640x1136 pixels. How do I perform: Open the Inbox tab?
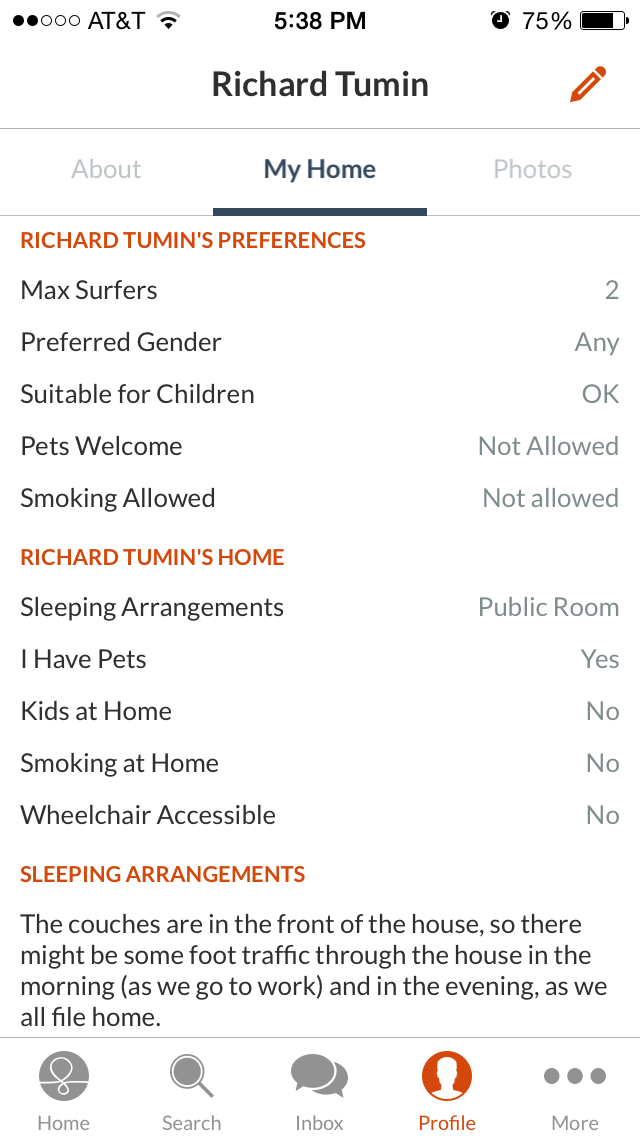point(320,1090)
